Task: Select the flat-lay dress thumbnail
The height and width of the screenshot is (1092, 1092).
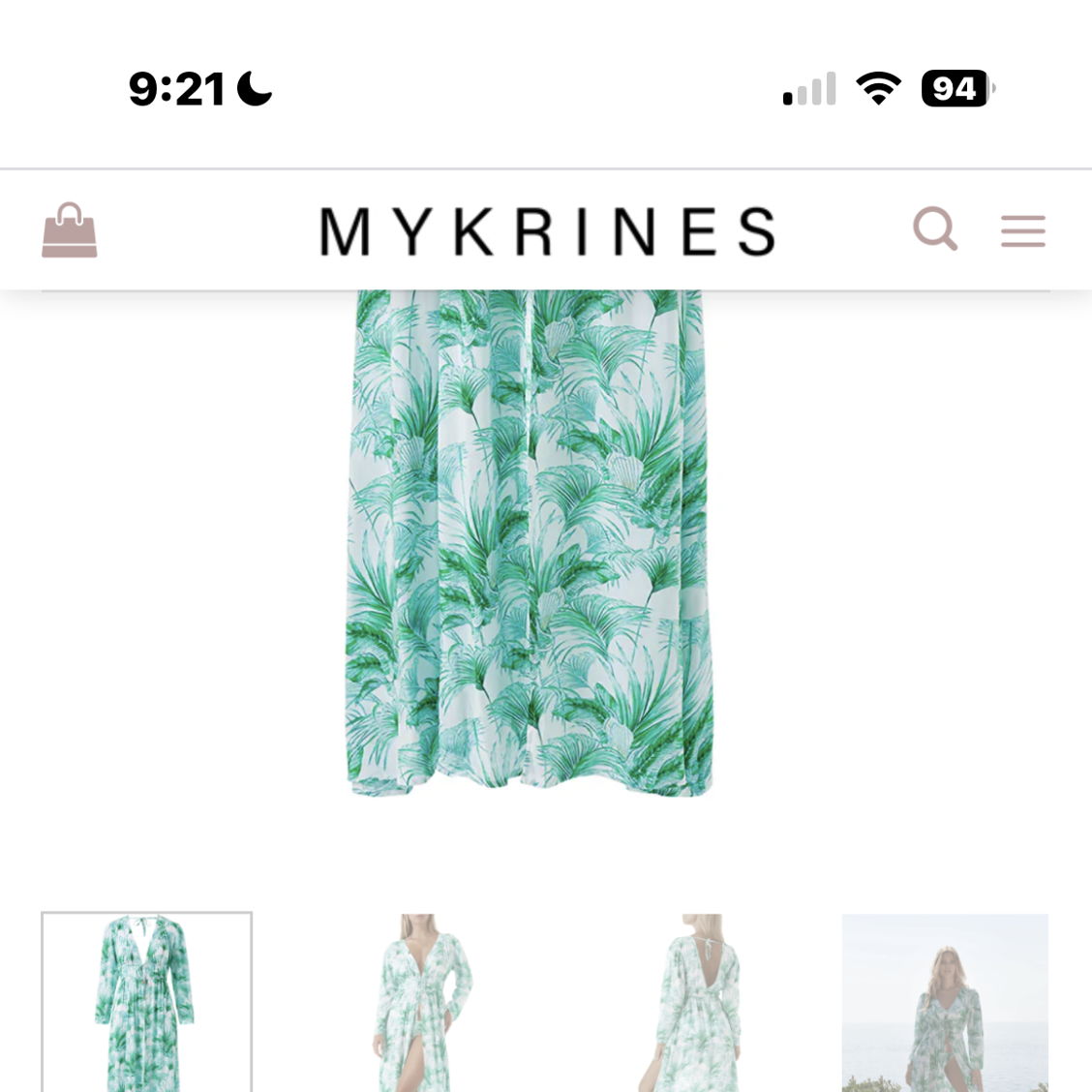Action: coord(146,1002)
